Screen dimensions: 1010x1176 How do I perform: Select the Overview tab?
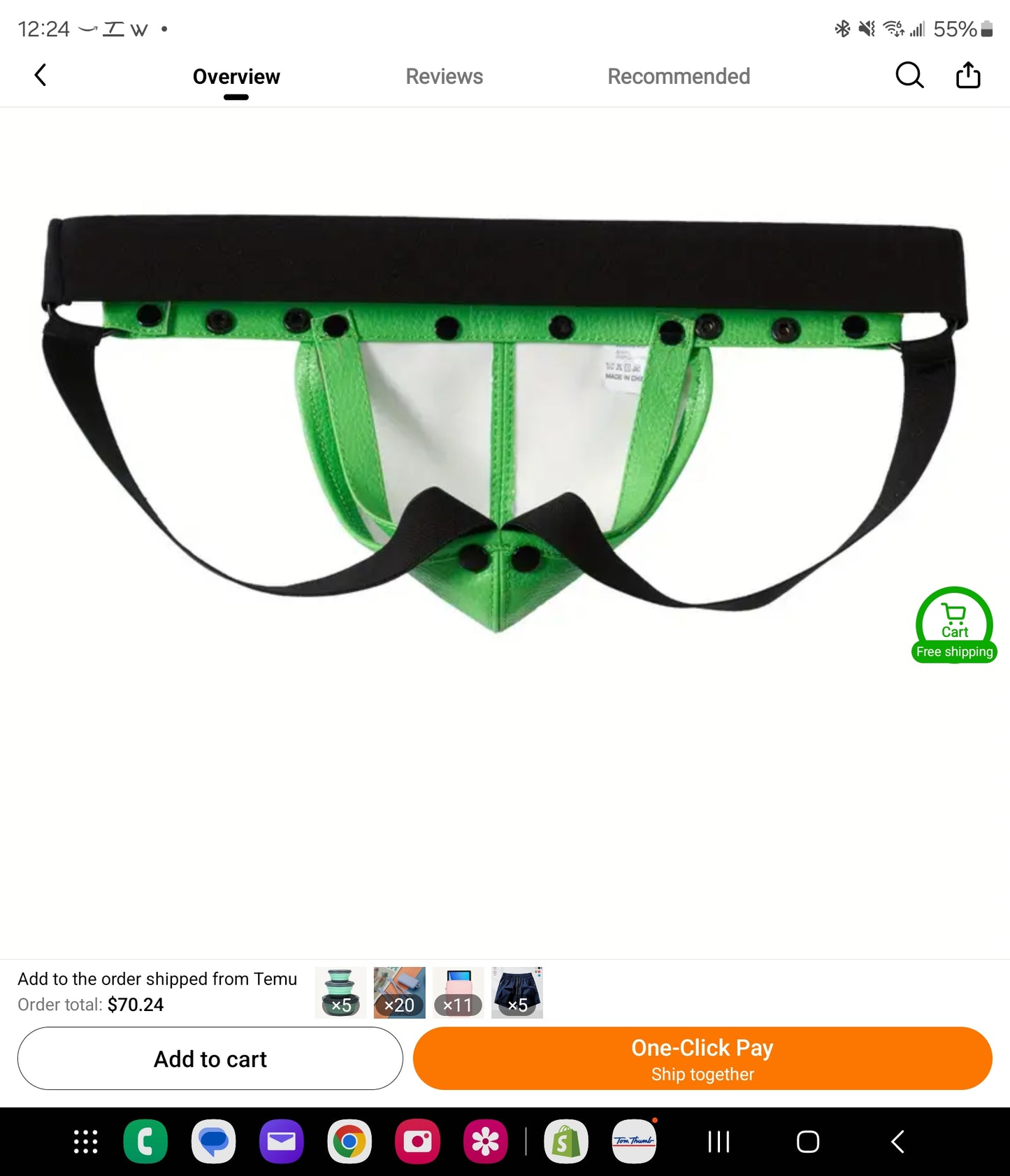pos(236,76)
